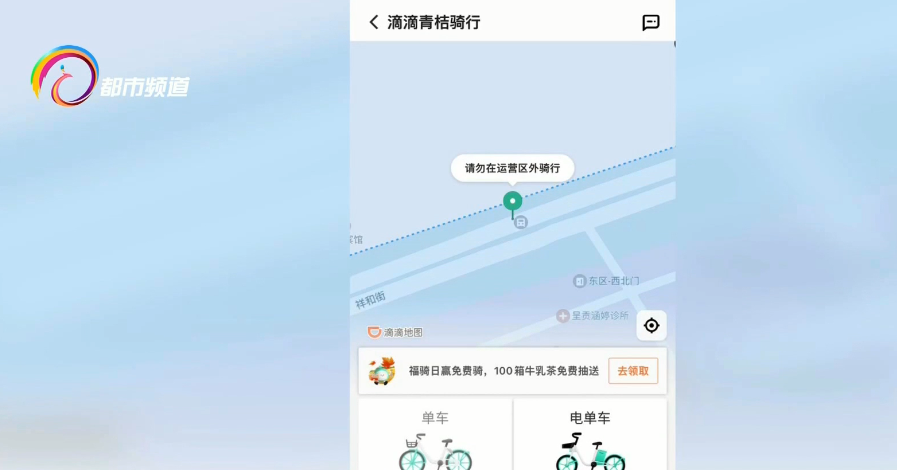Recenter map to my location
This screenshot has height=470, width=897.
[651, 325]
